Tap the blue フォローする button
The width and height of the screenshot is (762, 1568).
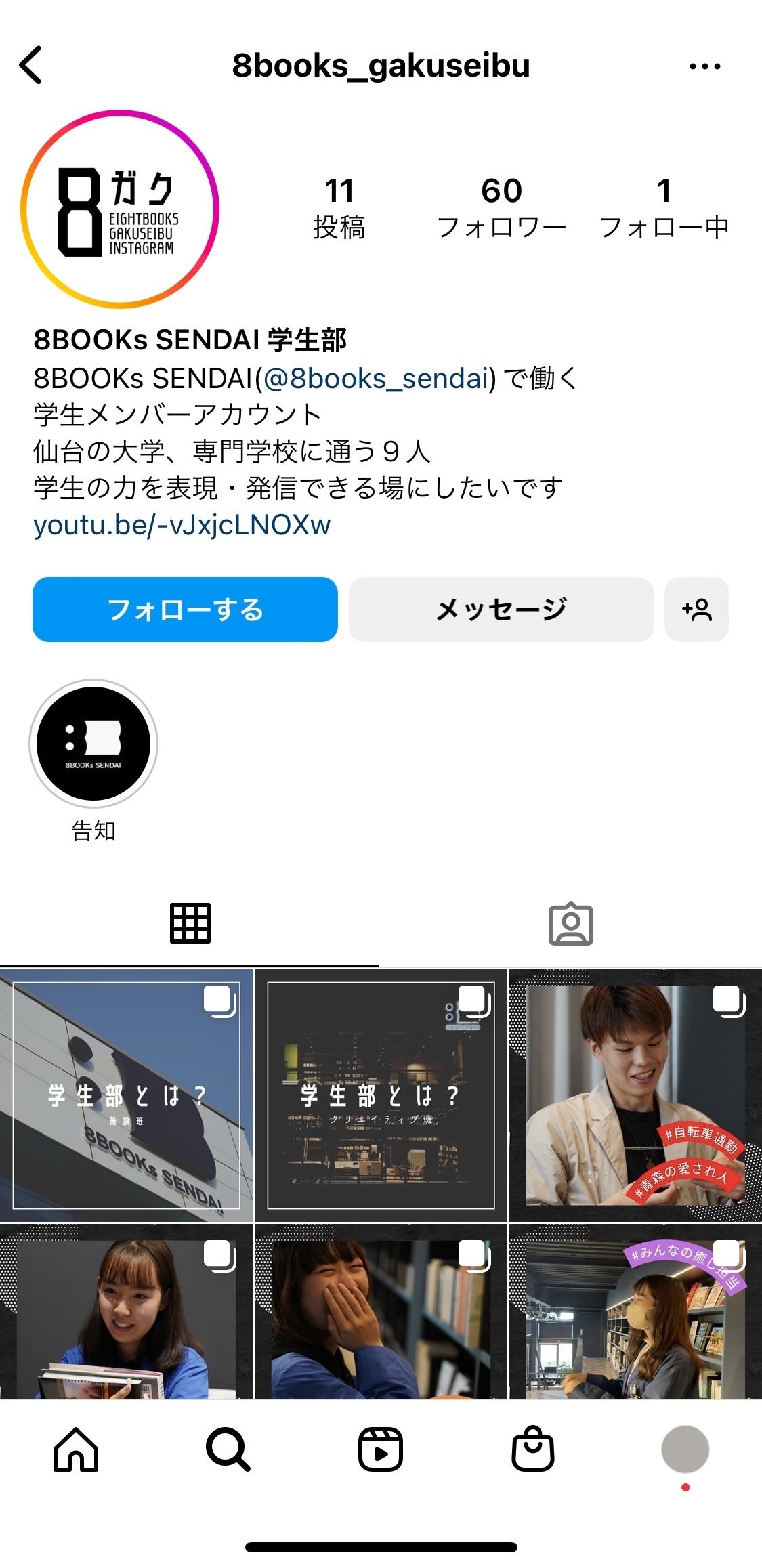[185, 610]
